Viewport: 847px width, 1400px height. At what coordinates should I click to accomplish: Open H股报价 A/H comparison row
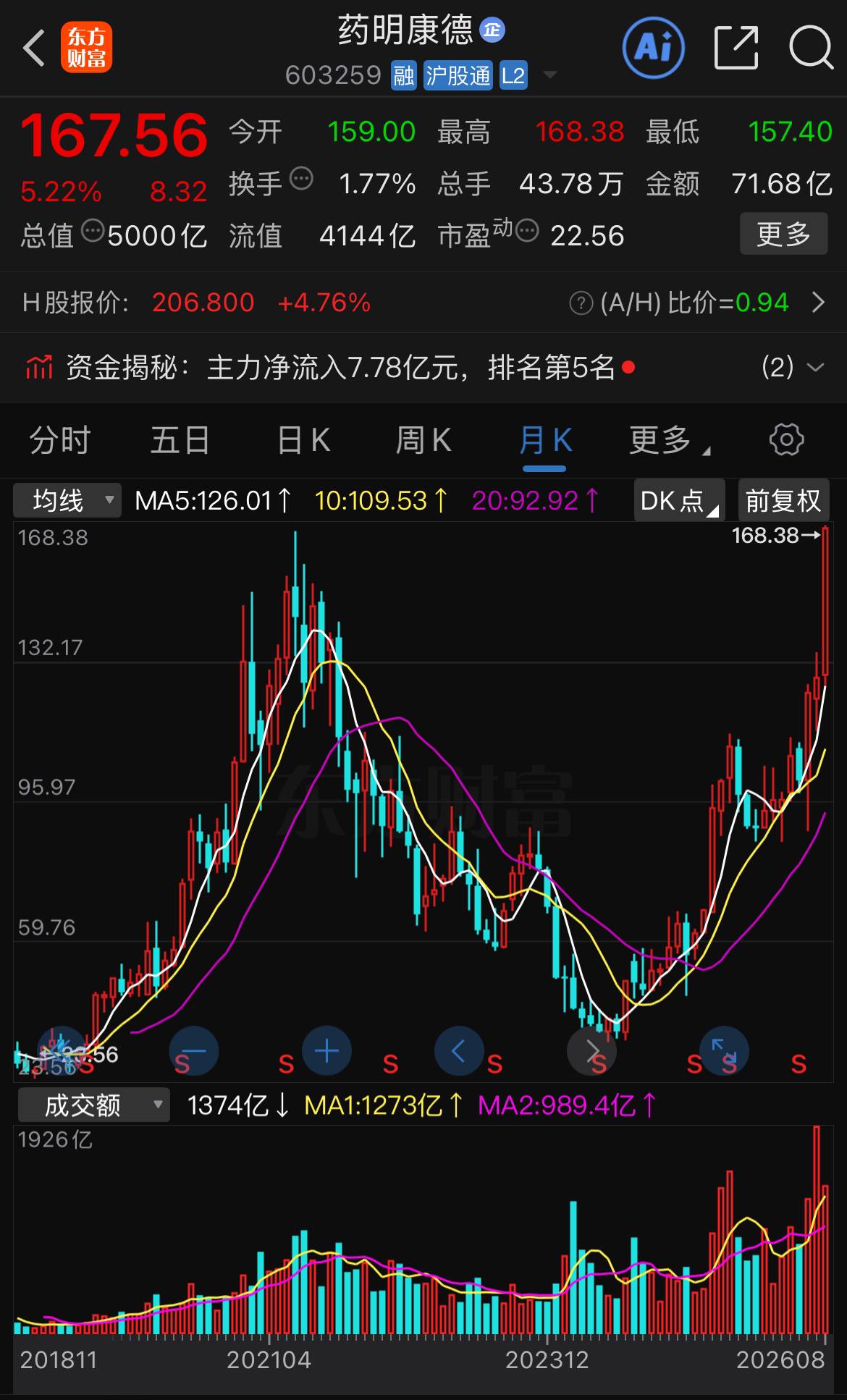[x=423, y=303]
